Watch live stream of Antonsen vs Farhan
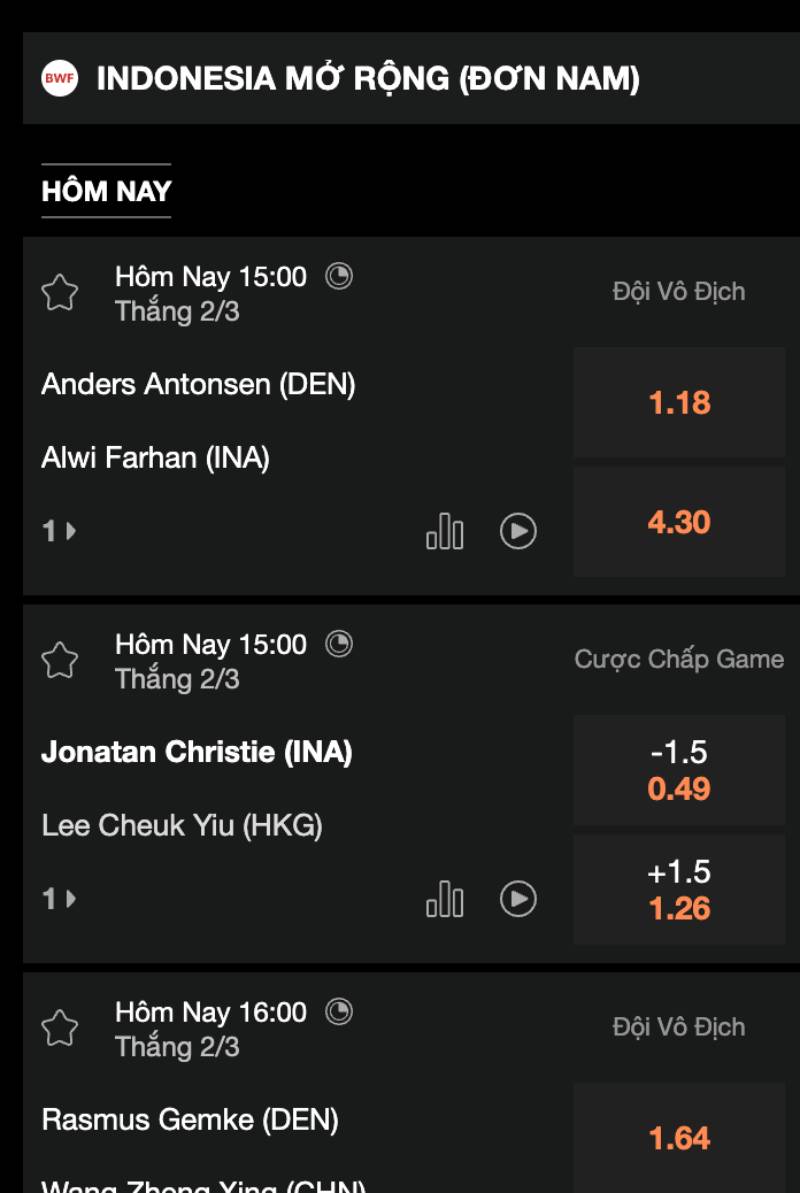The width and height of the screenshot is (800, 1193). (518, 531)
